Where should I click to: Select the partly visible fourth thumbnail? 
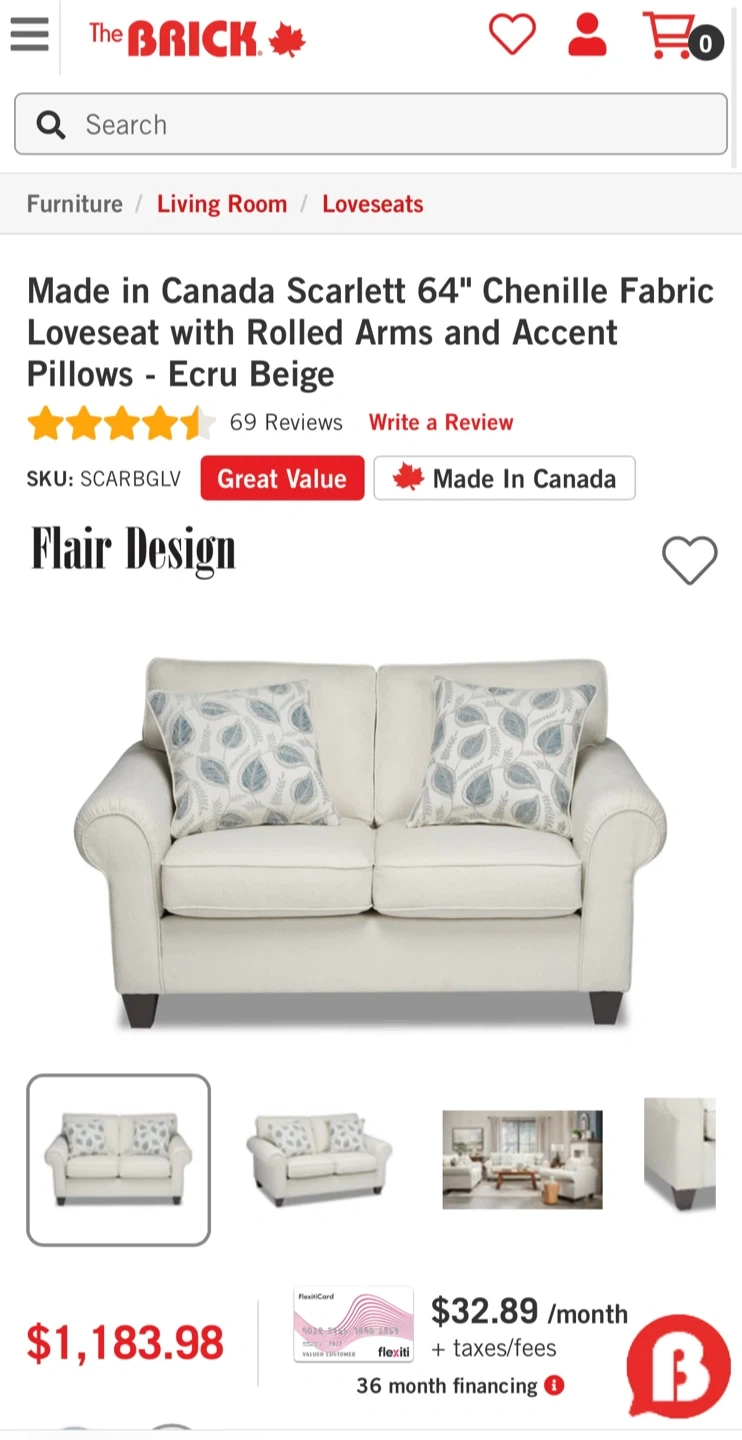pos(680,1155)
